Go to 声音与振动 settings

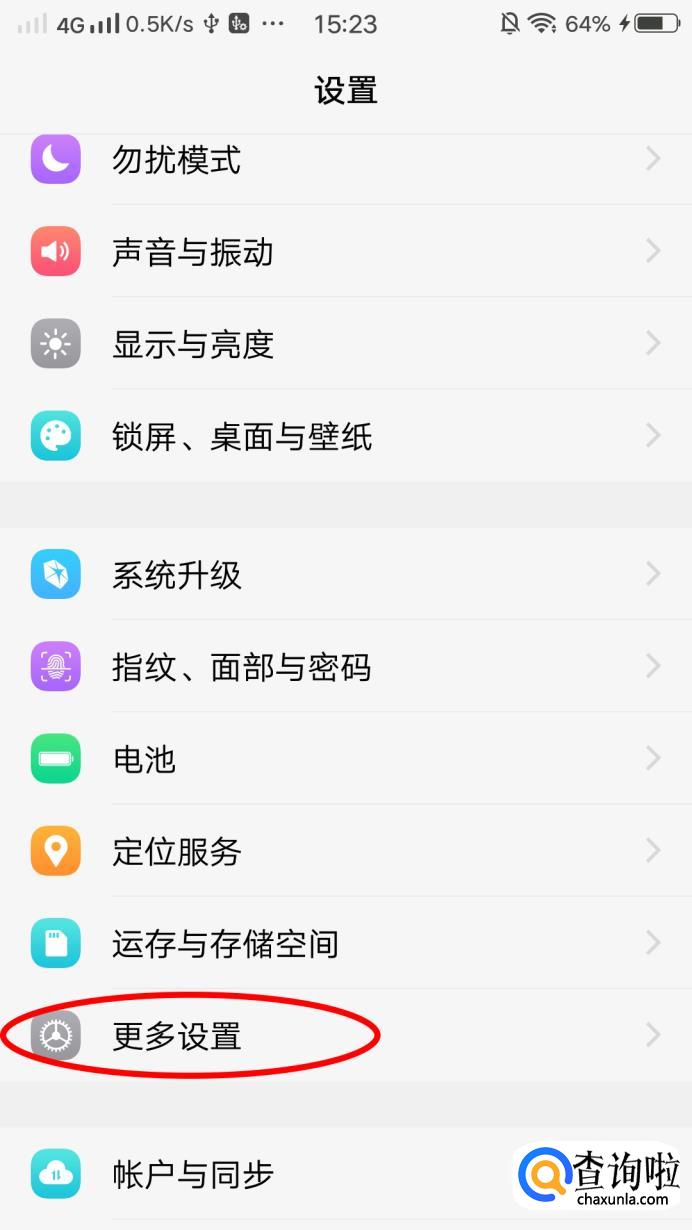(192, 252)
